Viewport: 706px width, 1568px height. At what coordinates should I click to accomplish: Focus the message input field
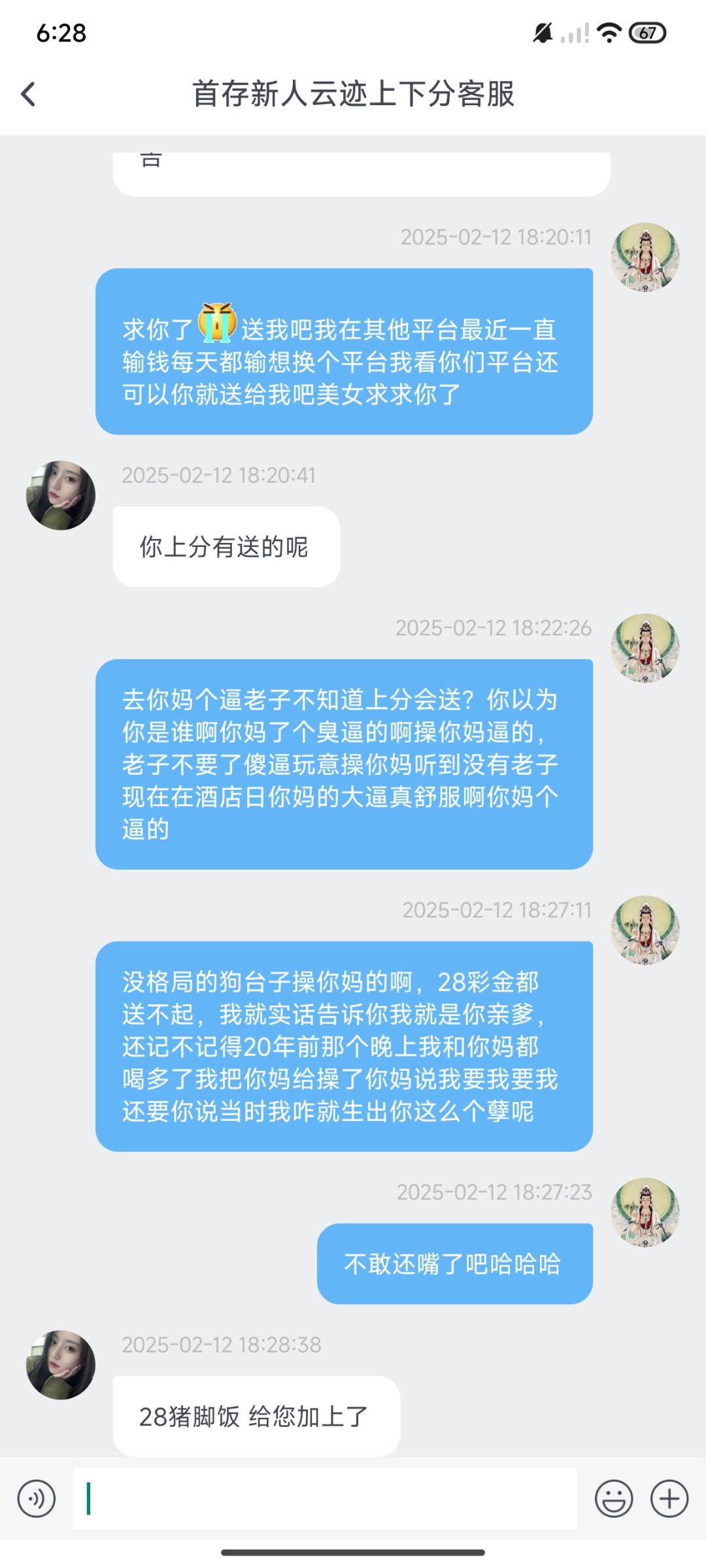[x=325, y=1498]
